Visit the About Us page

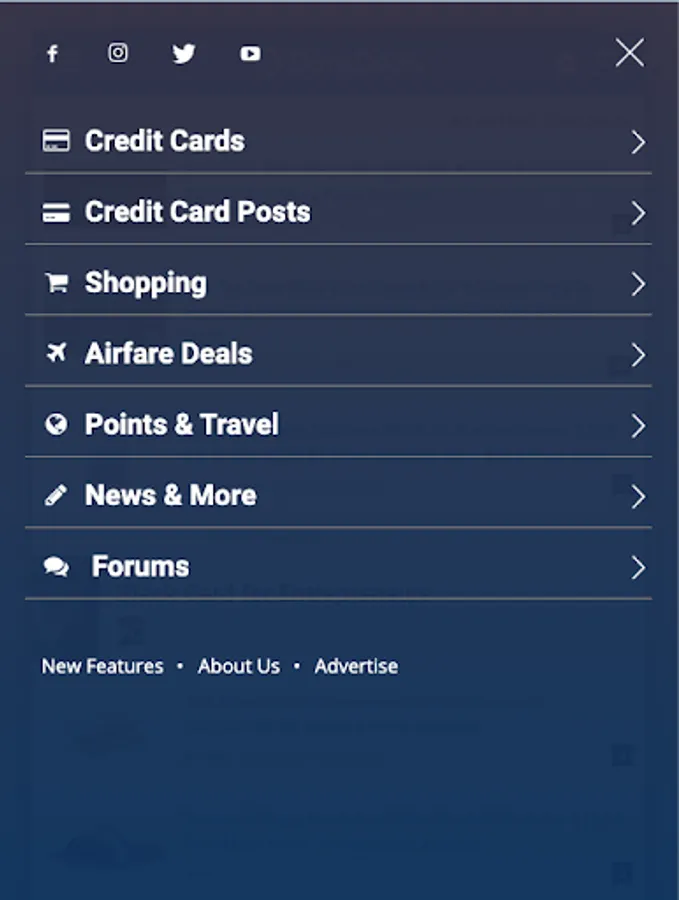(239, 666)
